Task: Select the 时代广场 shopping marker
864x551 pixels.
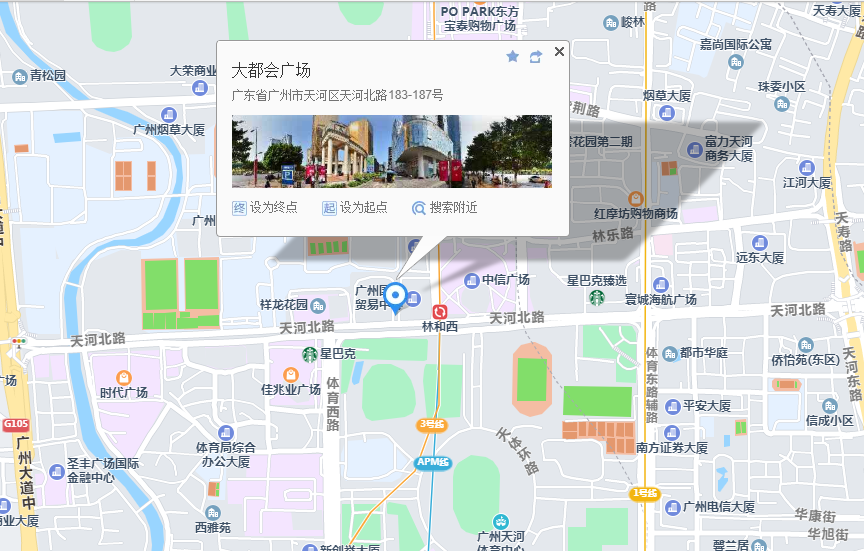Action: [x=123, y=377]
